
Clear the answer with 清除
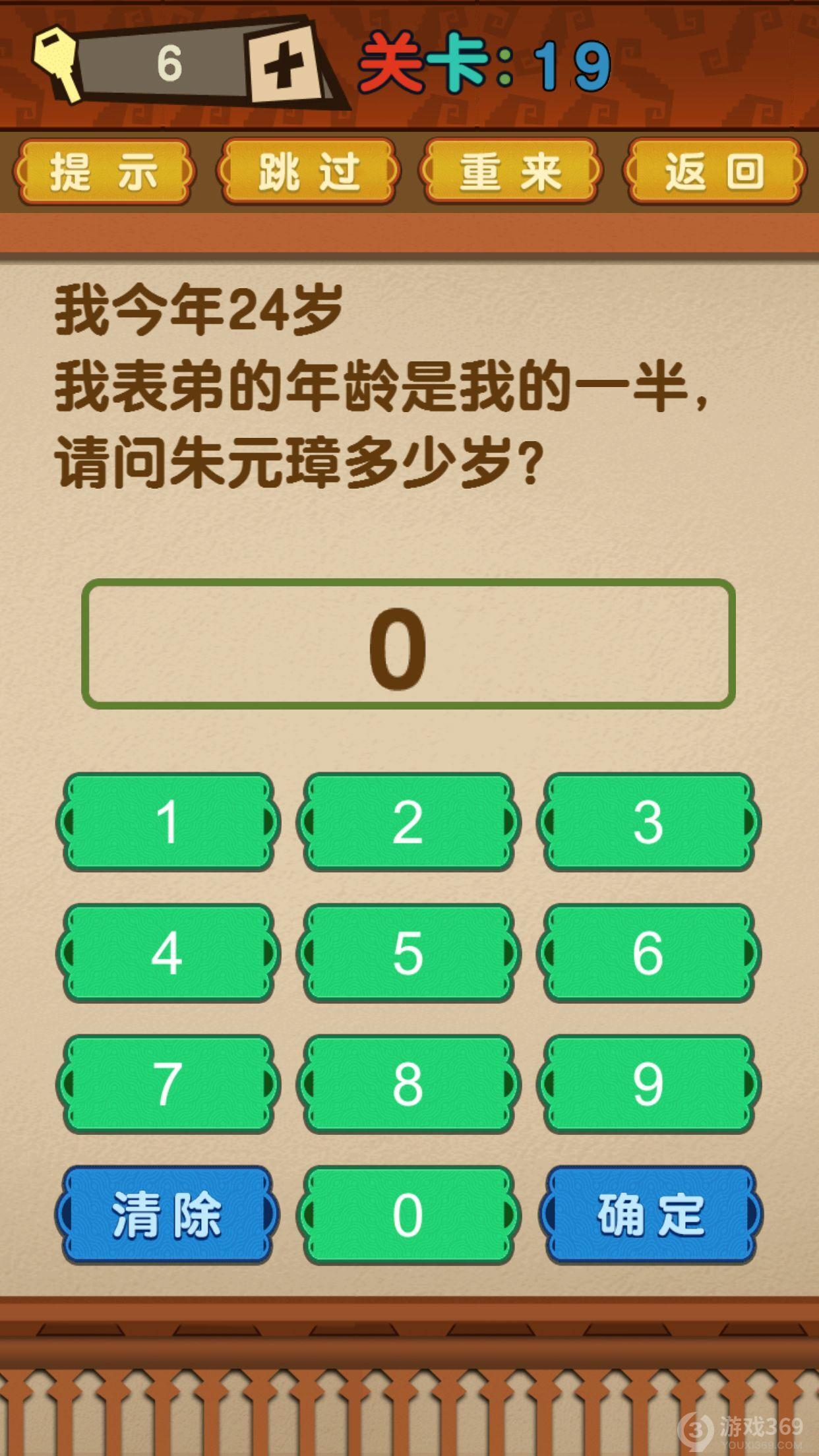[x=168, y=1215]
